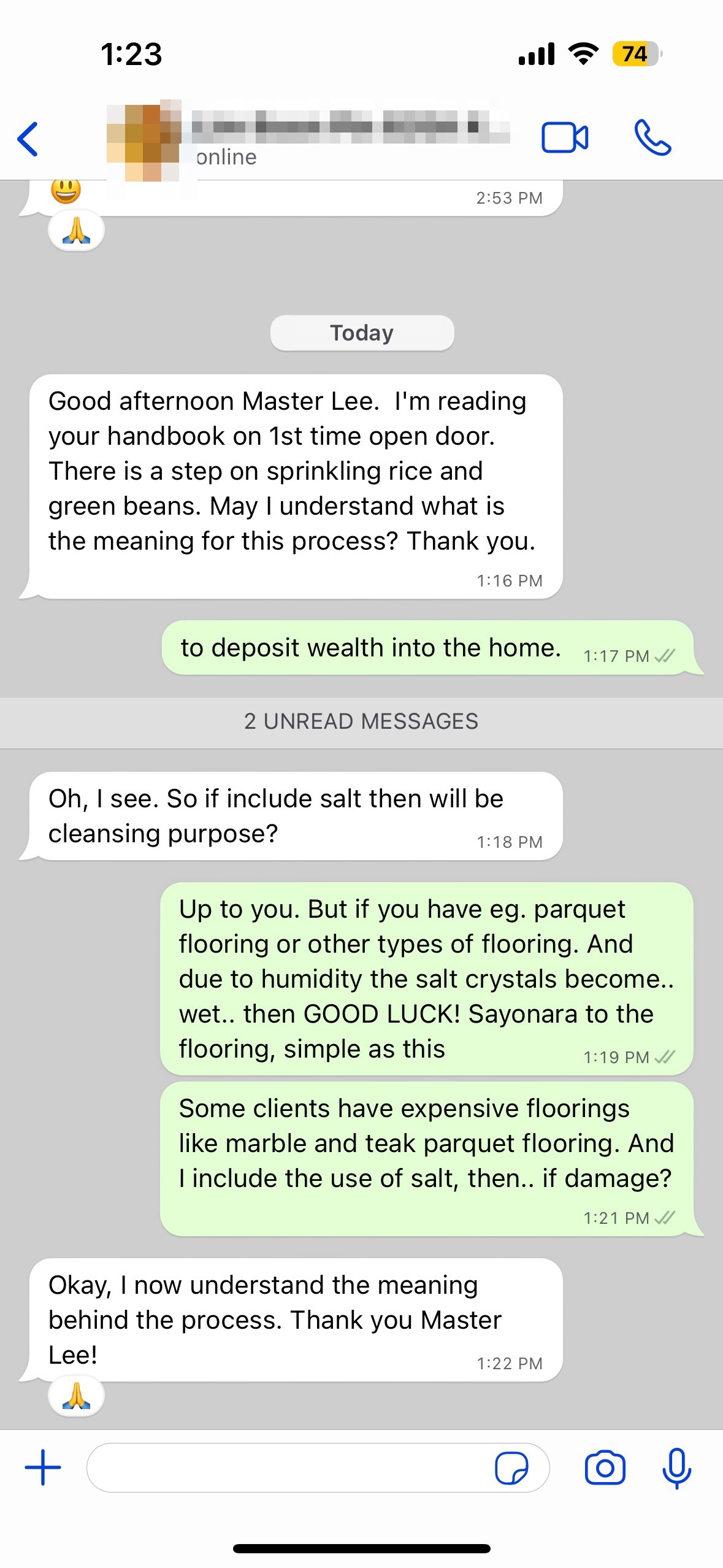View prayer reaction on the 1:22 PM message
This screenshot has width=723, height=1568.
[76, 1396]
